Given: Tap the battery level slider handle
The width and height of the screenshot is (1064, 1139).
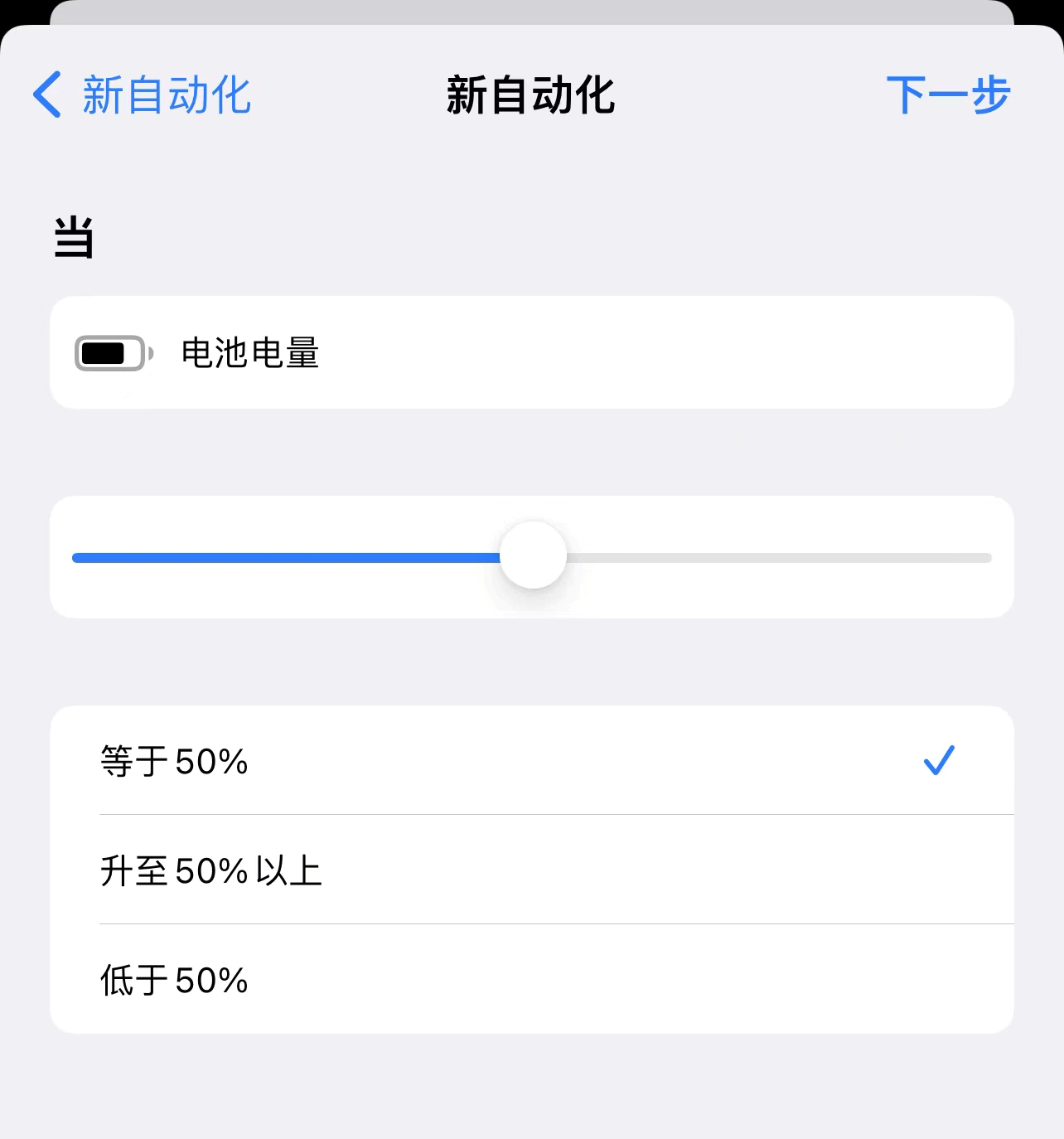Looking at the screenshot, I should (533, 555).
